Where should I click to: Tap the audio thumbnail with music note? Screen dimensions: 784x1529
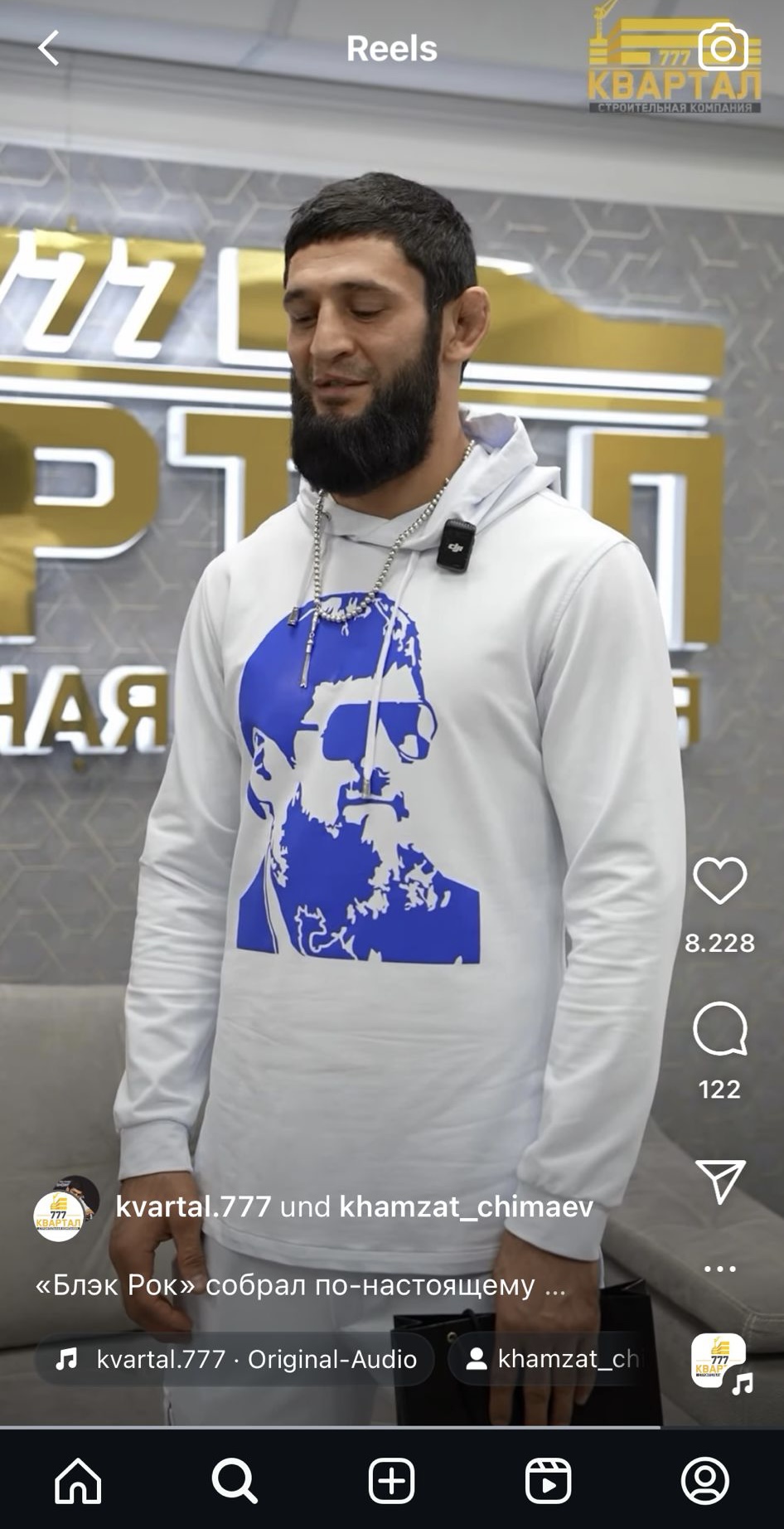(719, 1361)
